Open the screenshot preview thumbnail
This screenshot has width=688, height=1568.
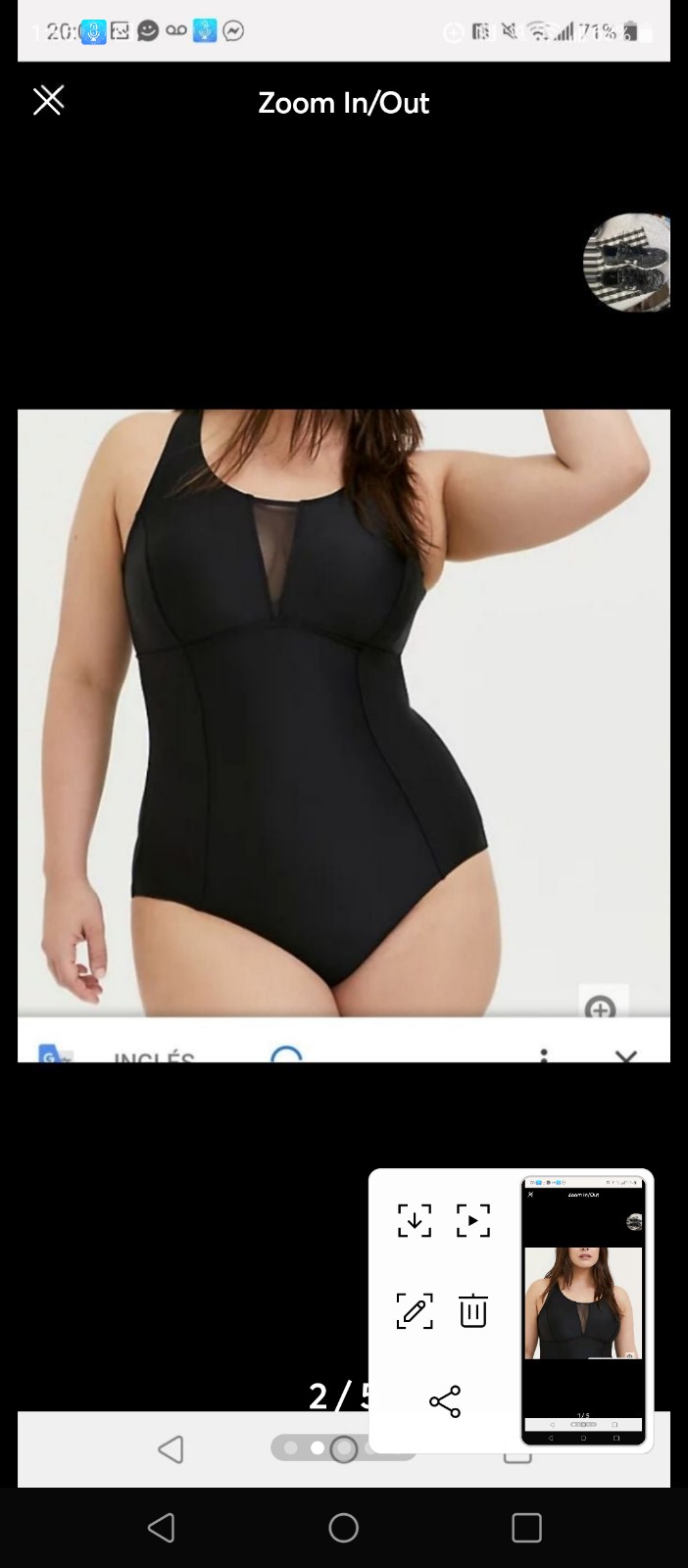click(x=584, y=1310)
